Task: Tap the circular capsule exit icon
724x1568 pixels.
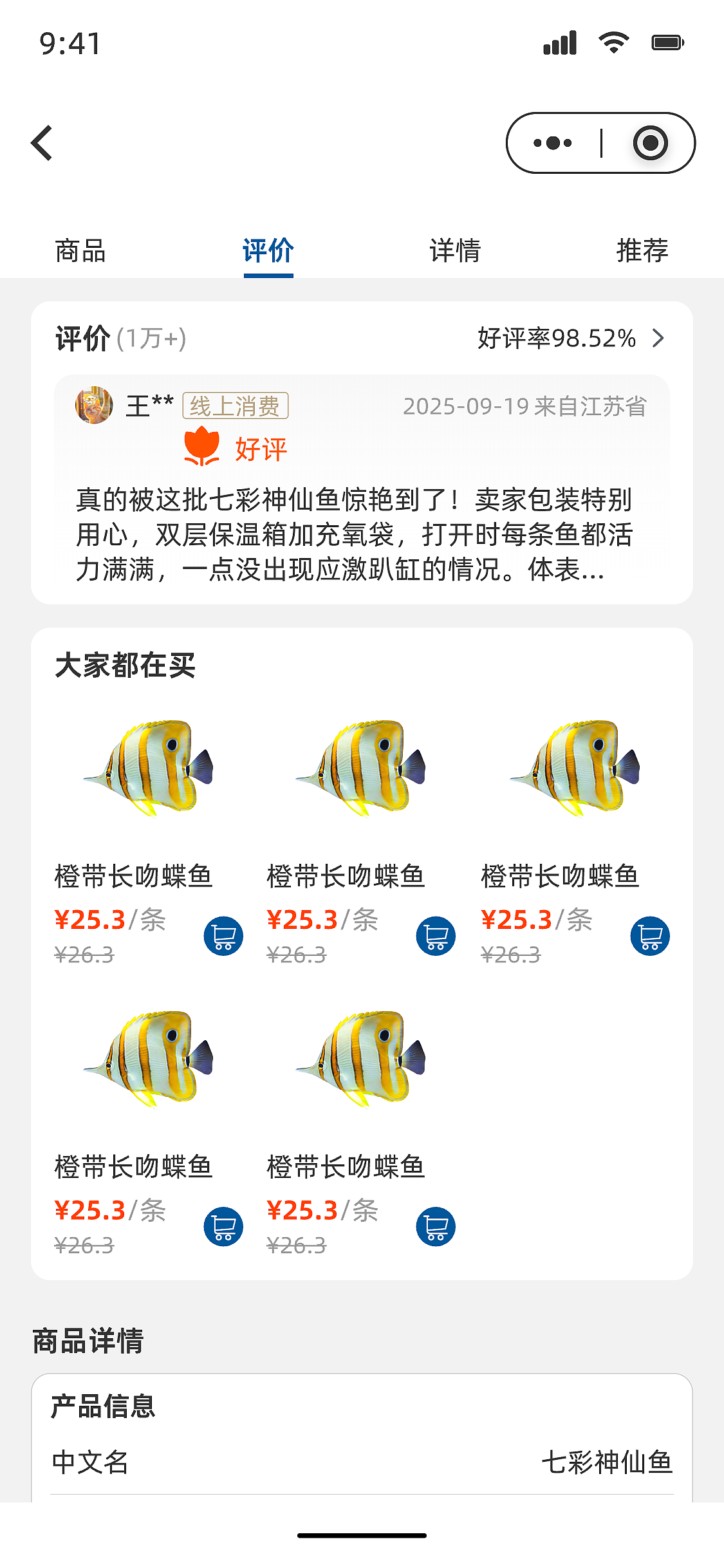Action: [x=653, y=143]
